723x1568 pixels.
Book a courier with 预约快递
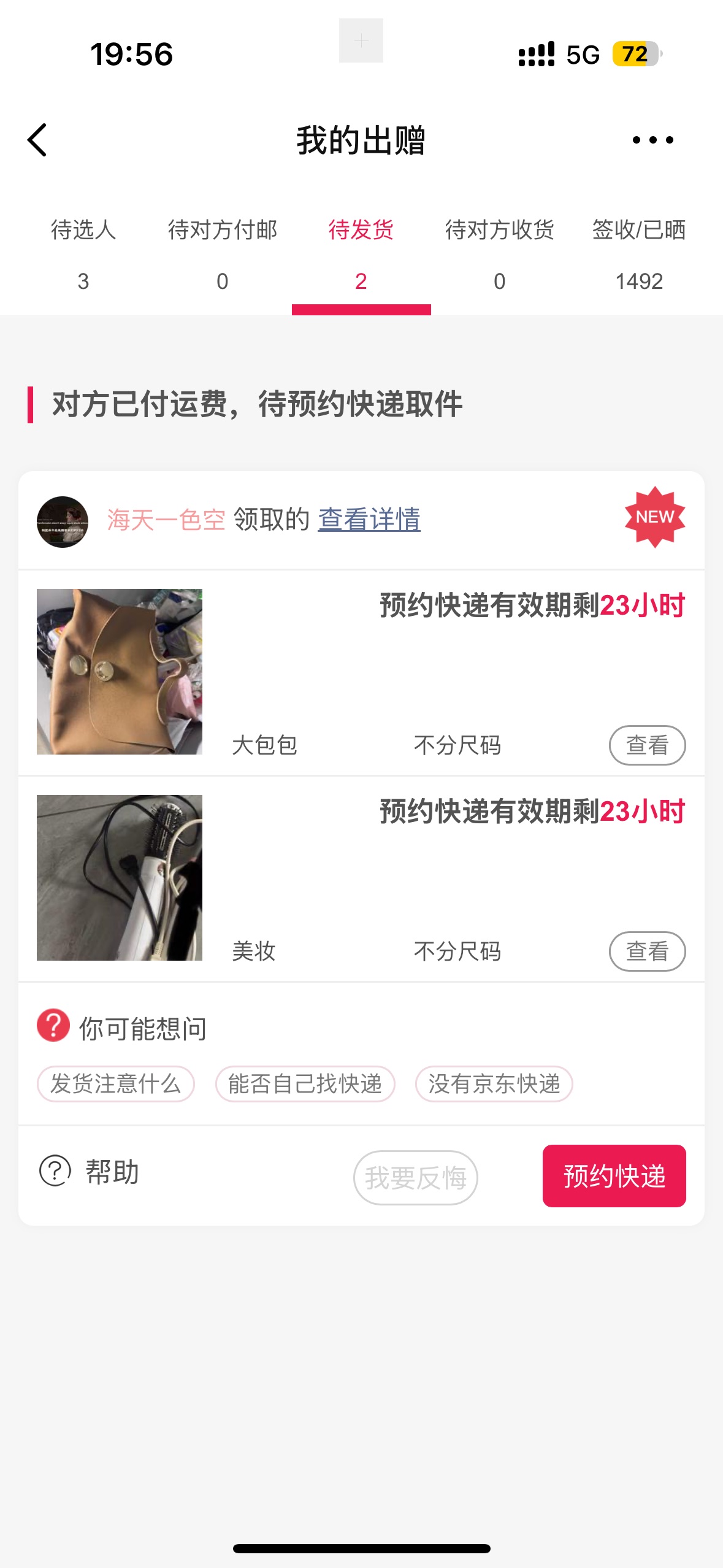[614, 1176]
